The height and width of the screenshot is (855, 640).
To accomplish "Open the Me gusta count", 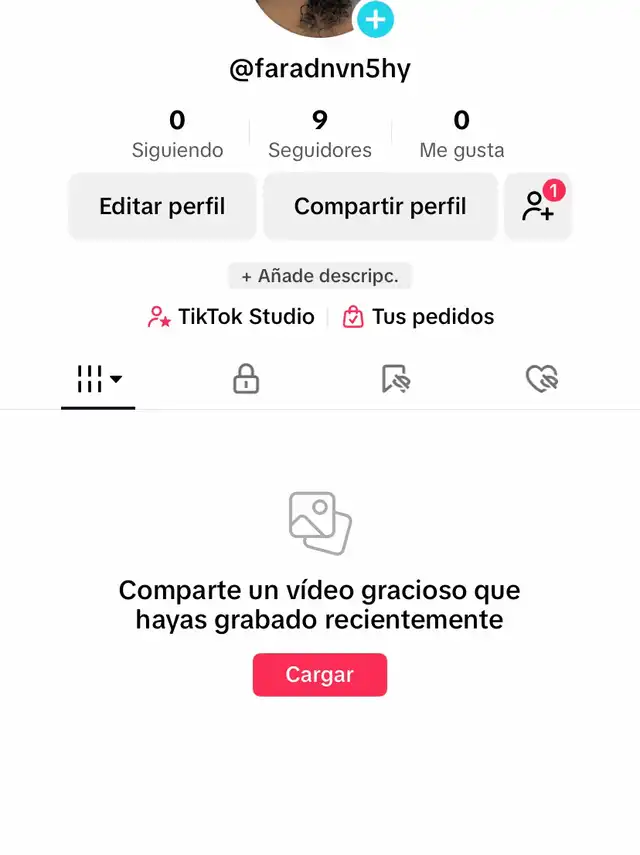I will click(x=461, y=135).
